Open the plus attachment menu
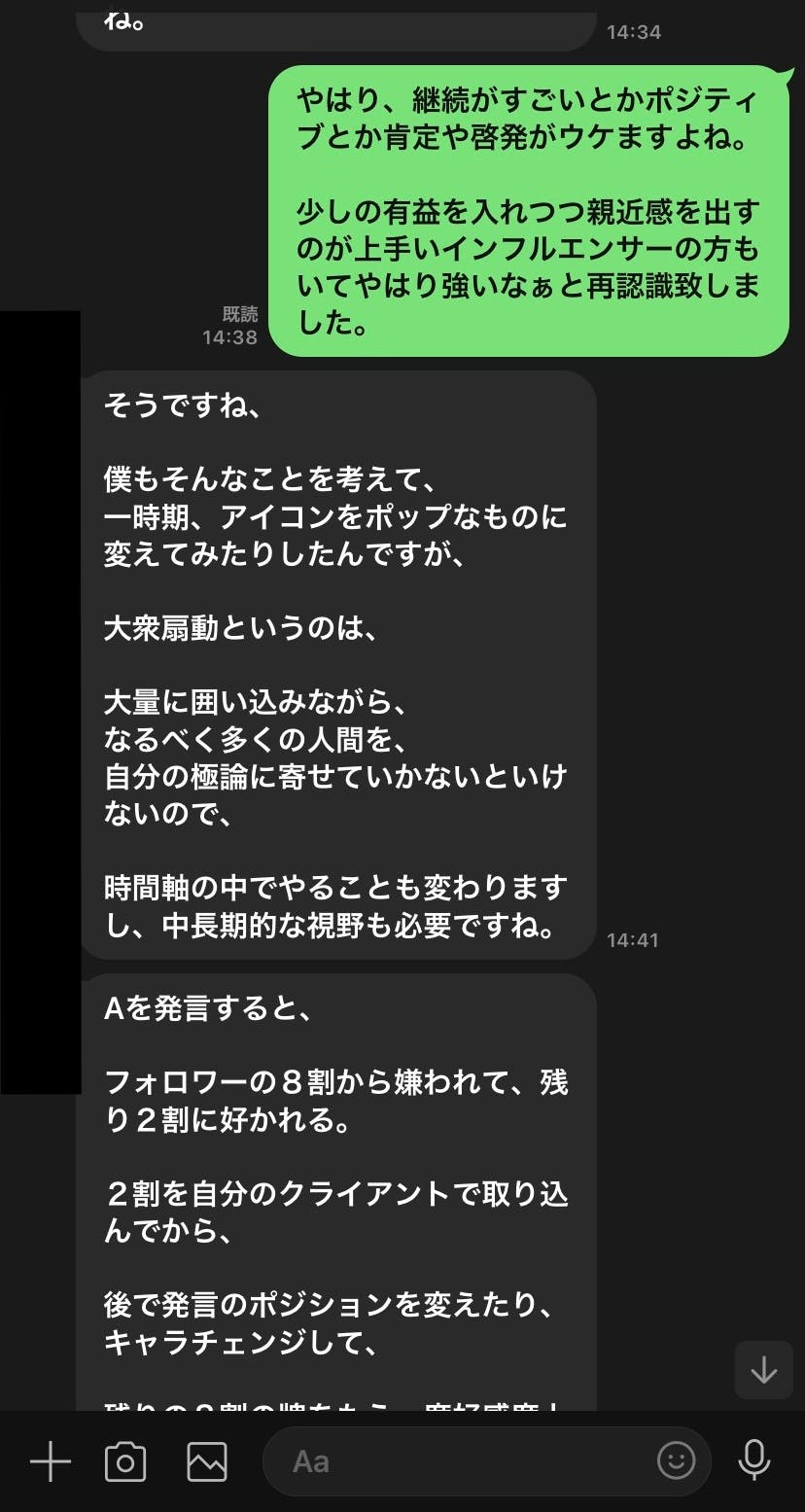This screenshot has height=1512, width=805. (x=51, y=1461)
